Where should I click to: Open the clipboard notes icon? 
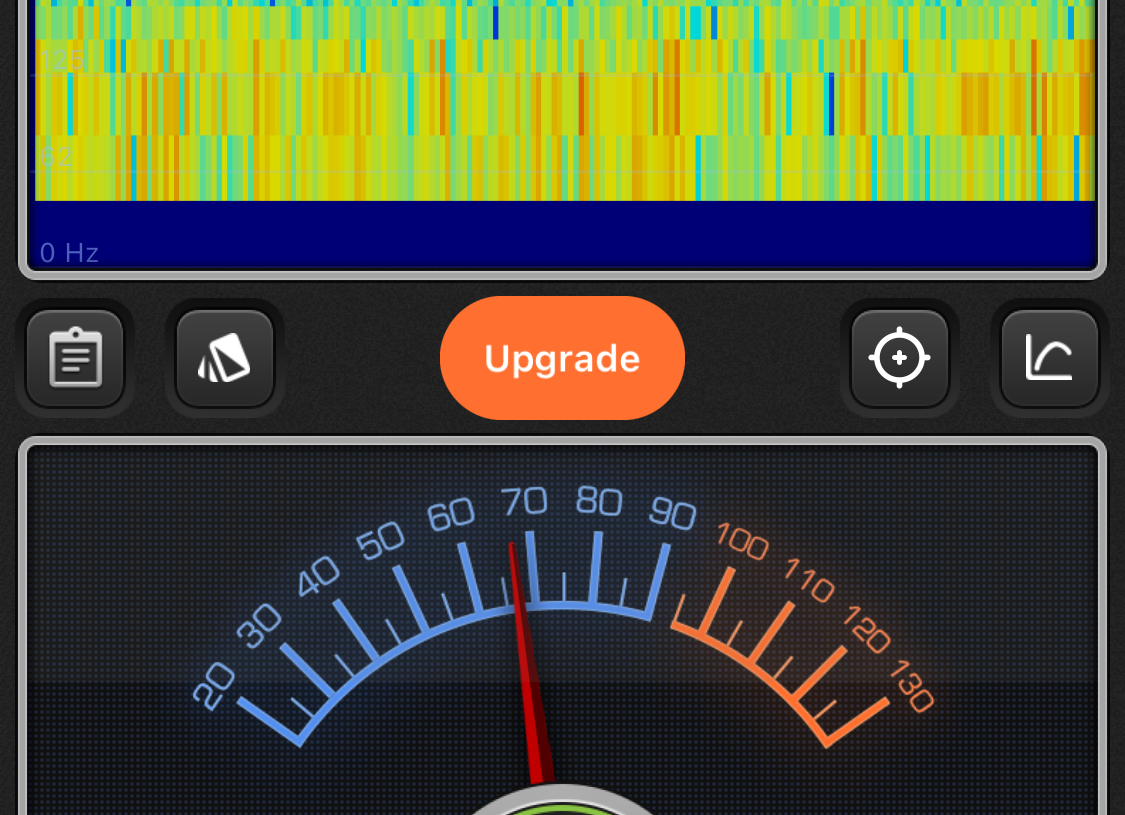[75, 358]
